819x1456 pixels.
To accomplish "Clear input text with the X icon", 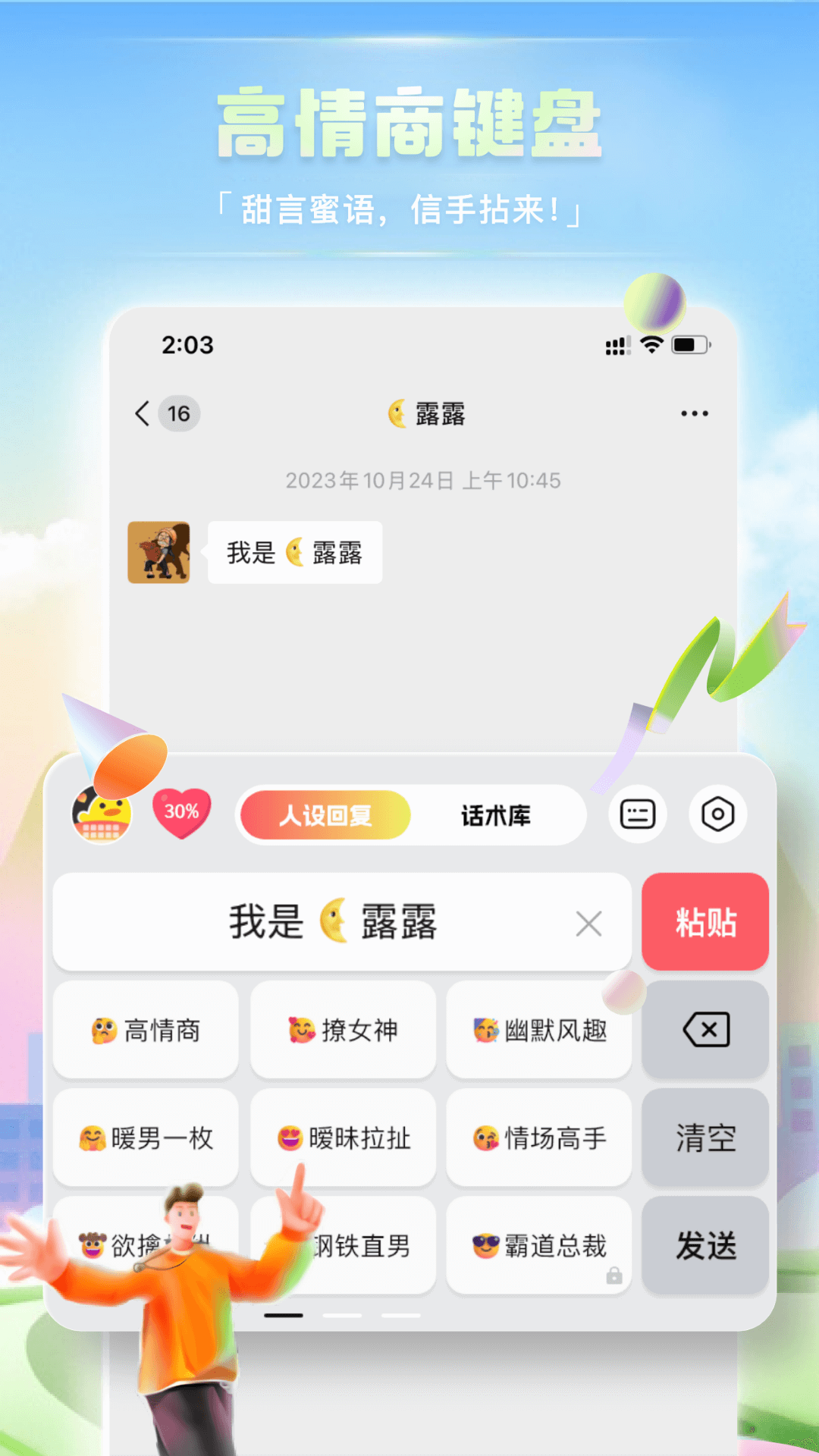I will 588,924.
